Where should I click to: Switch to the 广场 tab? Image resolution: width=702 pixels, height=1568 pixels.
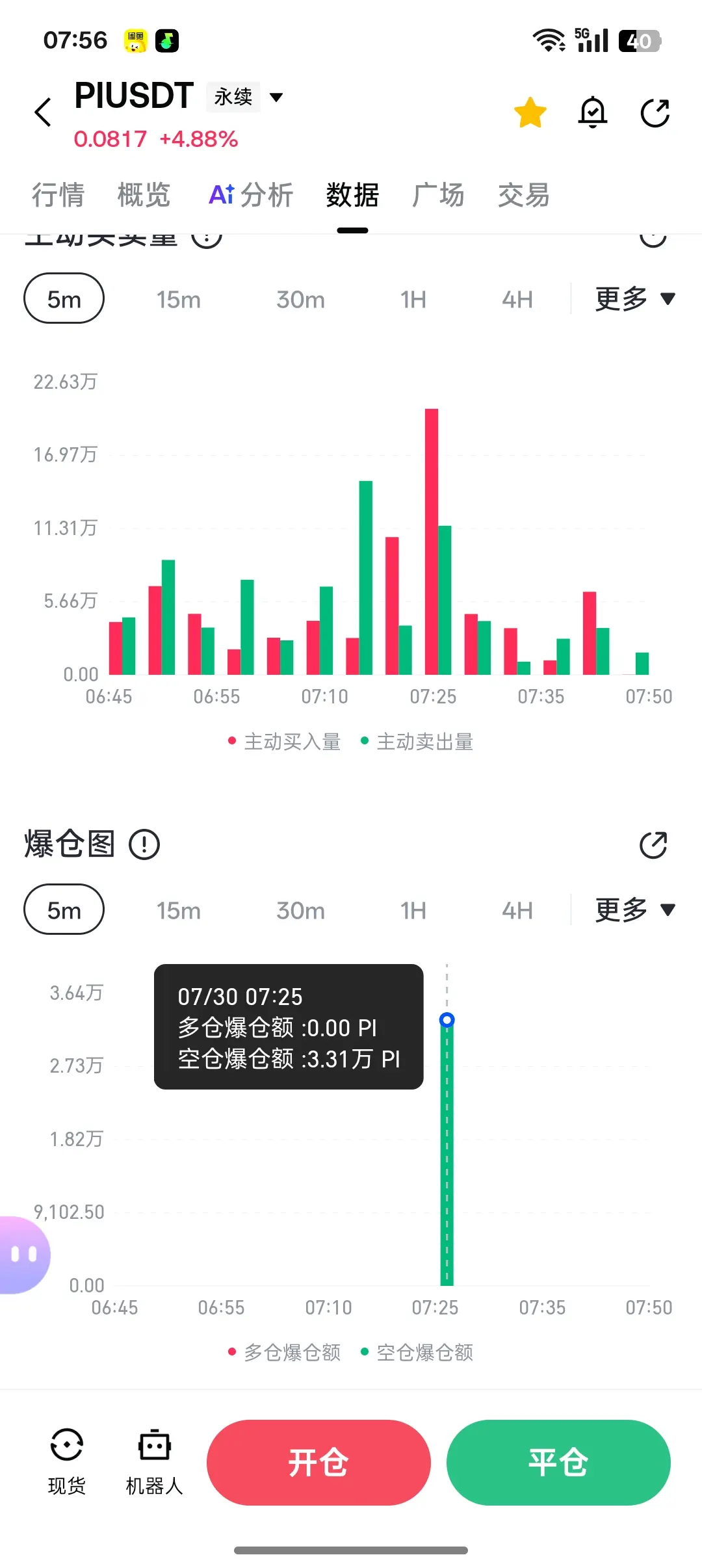click(438, 194)
